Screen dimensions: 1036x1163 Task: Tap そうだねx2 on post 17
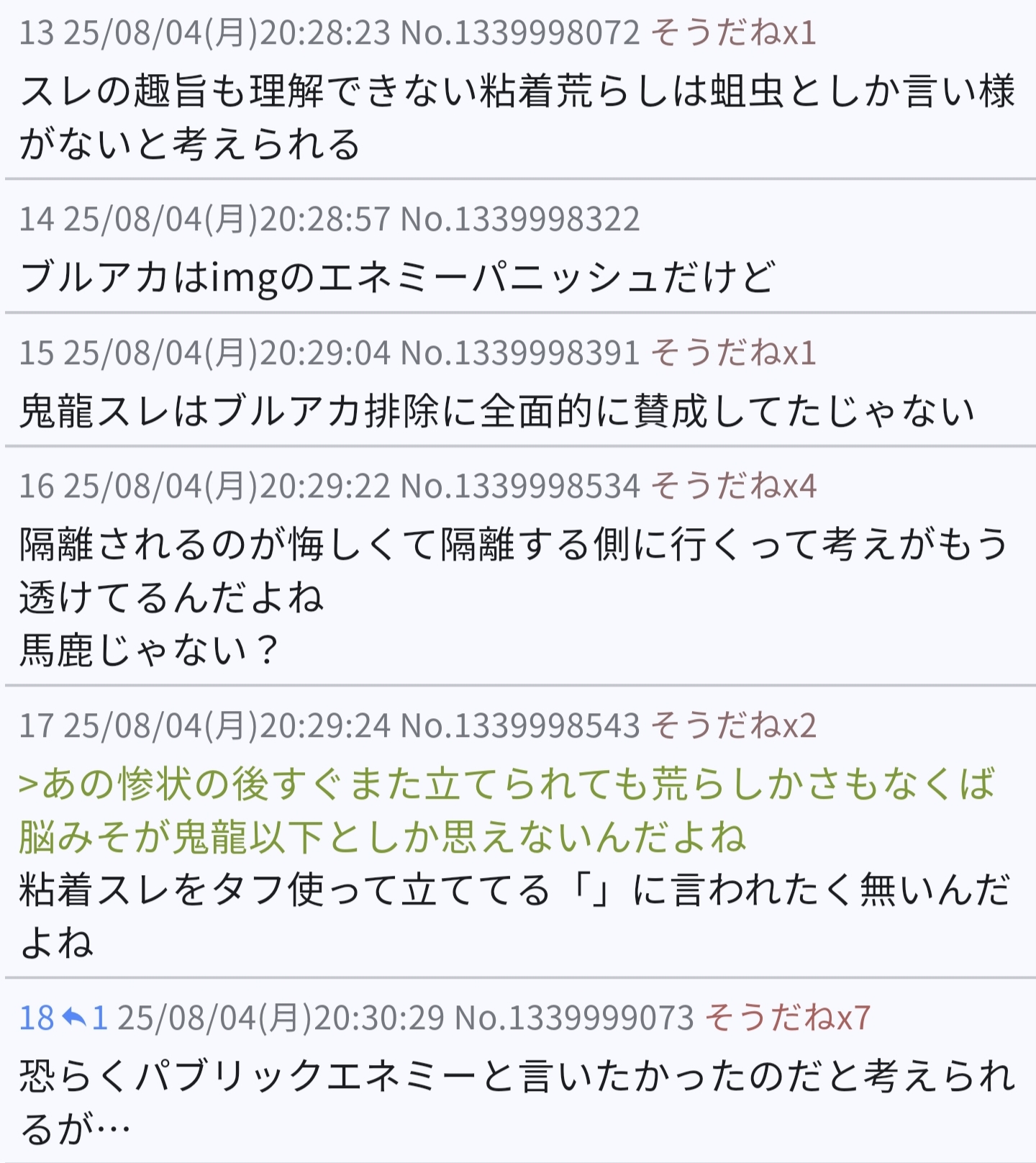733,725
